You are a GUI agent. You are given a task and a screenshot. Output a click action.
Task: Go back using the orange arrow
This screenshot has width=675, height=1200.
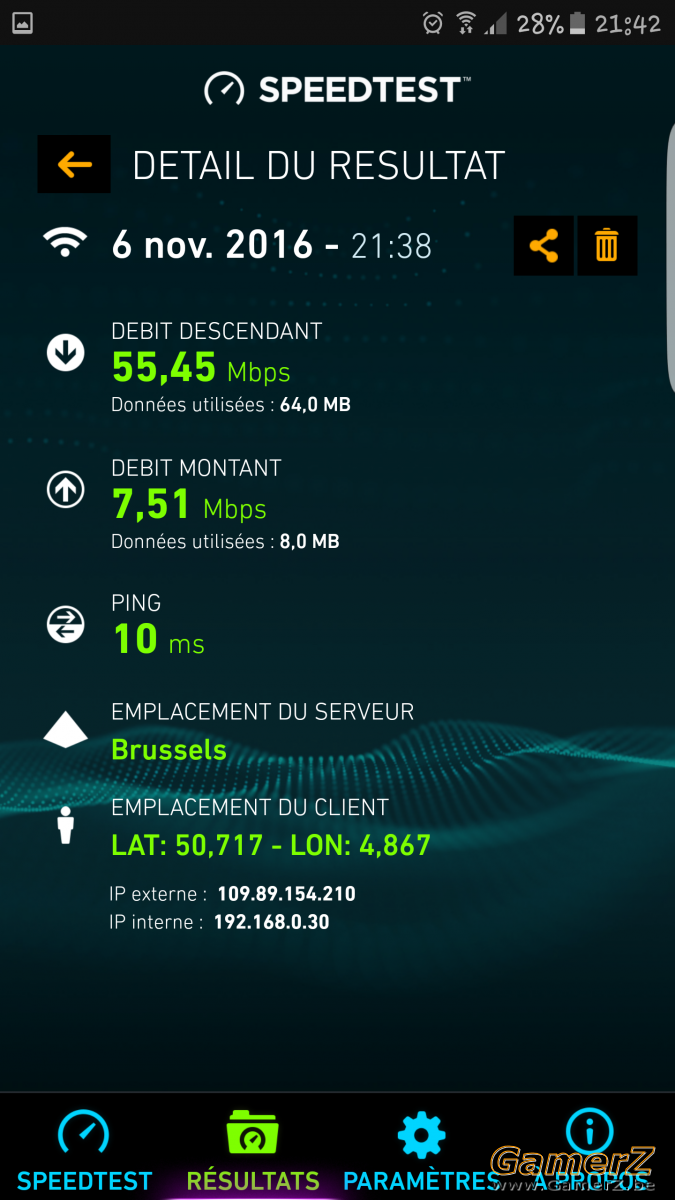tap(74, 165)
